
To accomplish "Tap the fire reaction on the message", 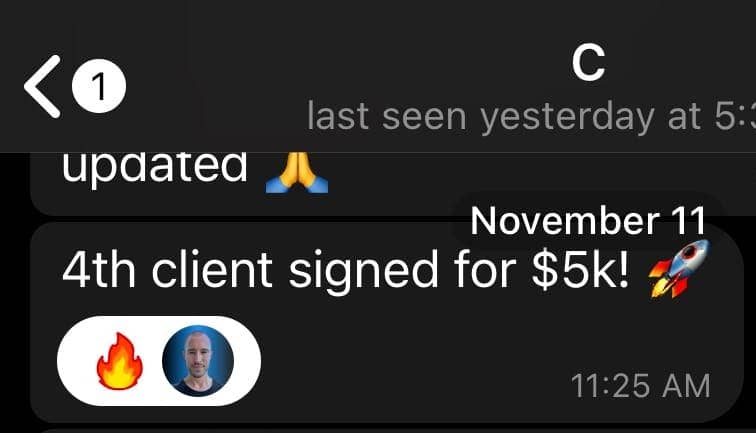I will pos(119,361).
